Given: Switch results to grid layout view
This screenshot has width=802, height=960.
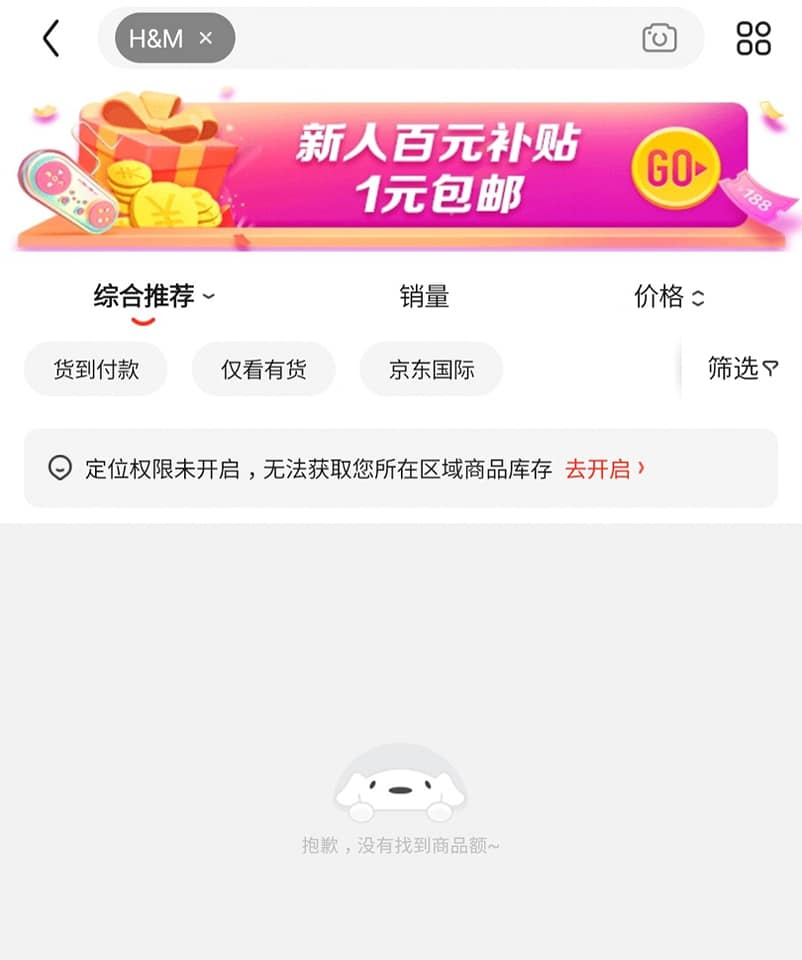Looking at the screenshot, I should click(x=753, y=39).
